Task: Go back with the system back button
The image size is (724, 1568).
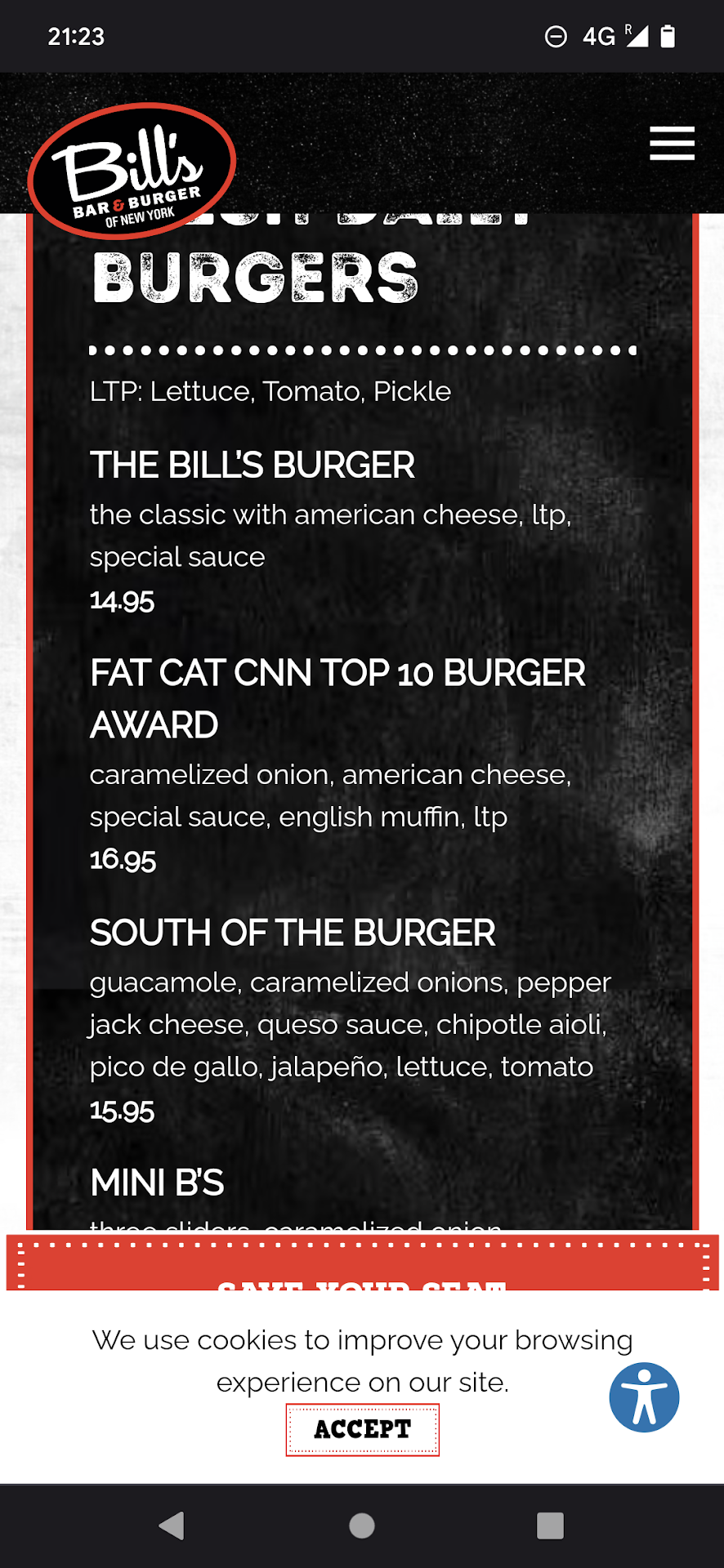Action: point(172,1525)
